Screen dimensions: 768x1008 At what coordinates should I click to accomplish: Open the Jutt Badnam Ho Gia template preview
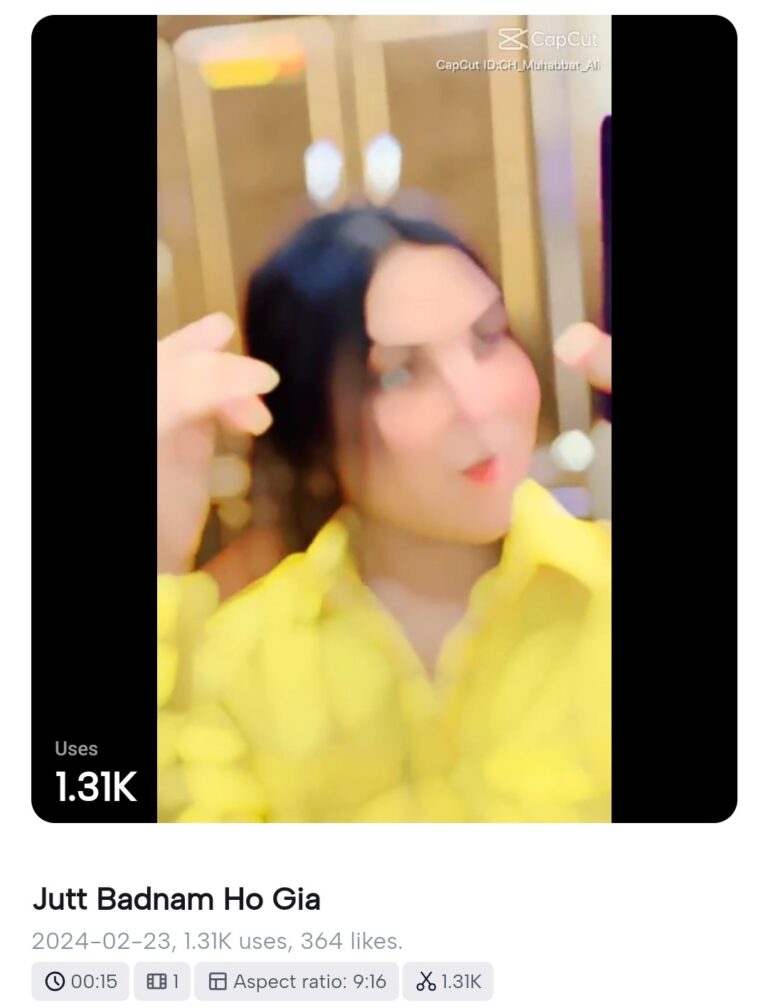(384, 420)
